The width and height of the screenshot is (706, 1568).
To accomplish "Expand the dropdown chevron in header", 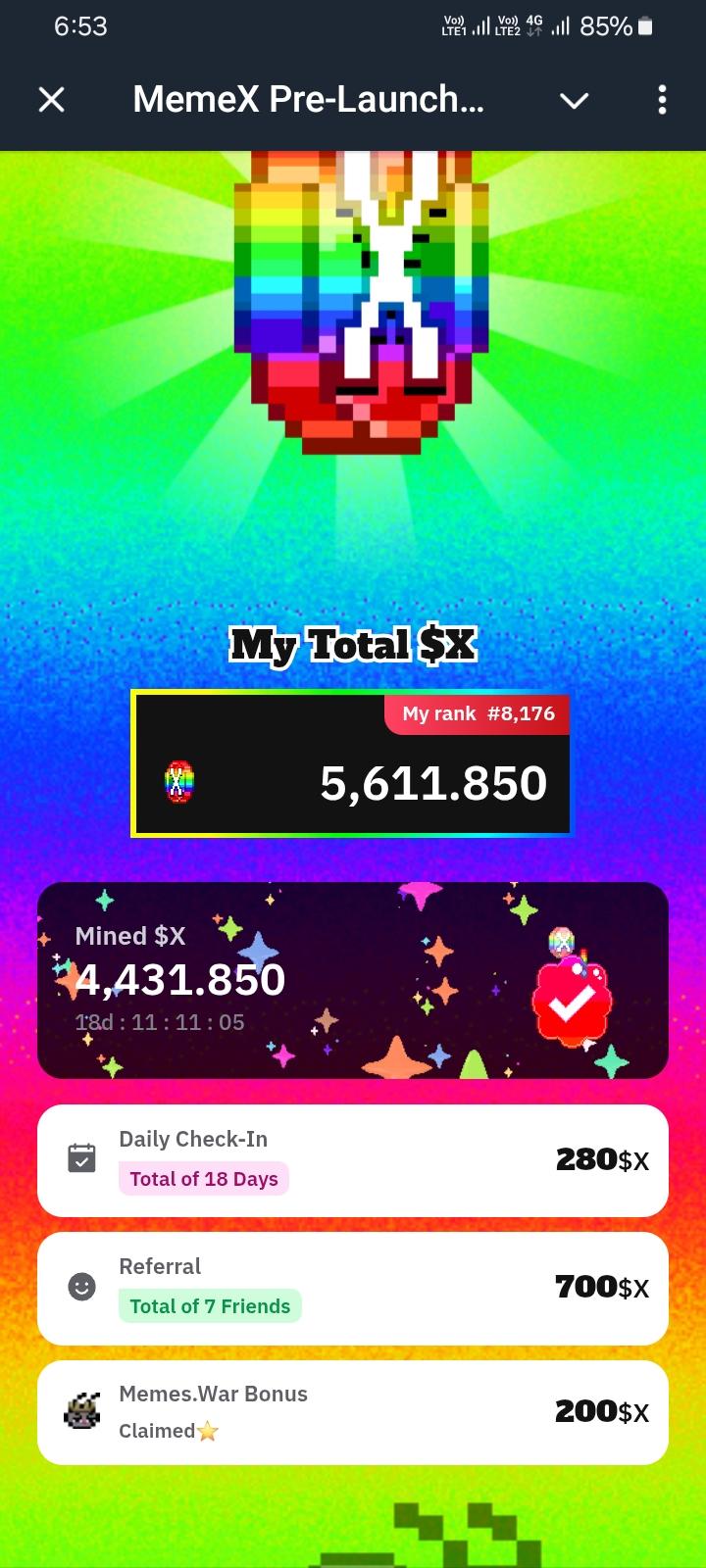I will (x=574, y=100).
